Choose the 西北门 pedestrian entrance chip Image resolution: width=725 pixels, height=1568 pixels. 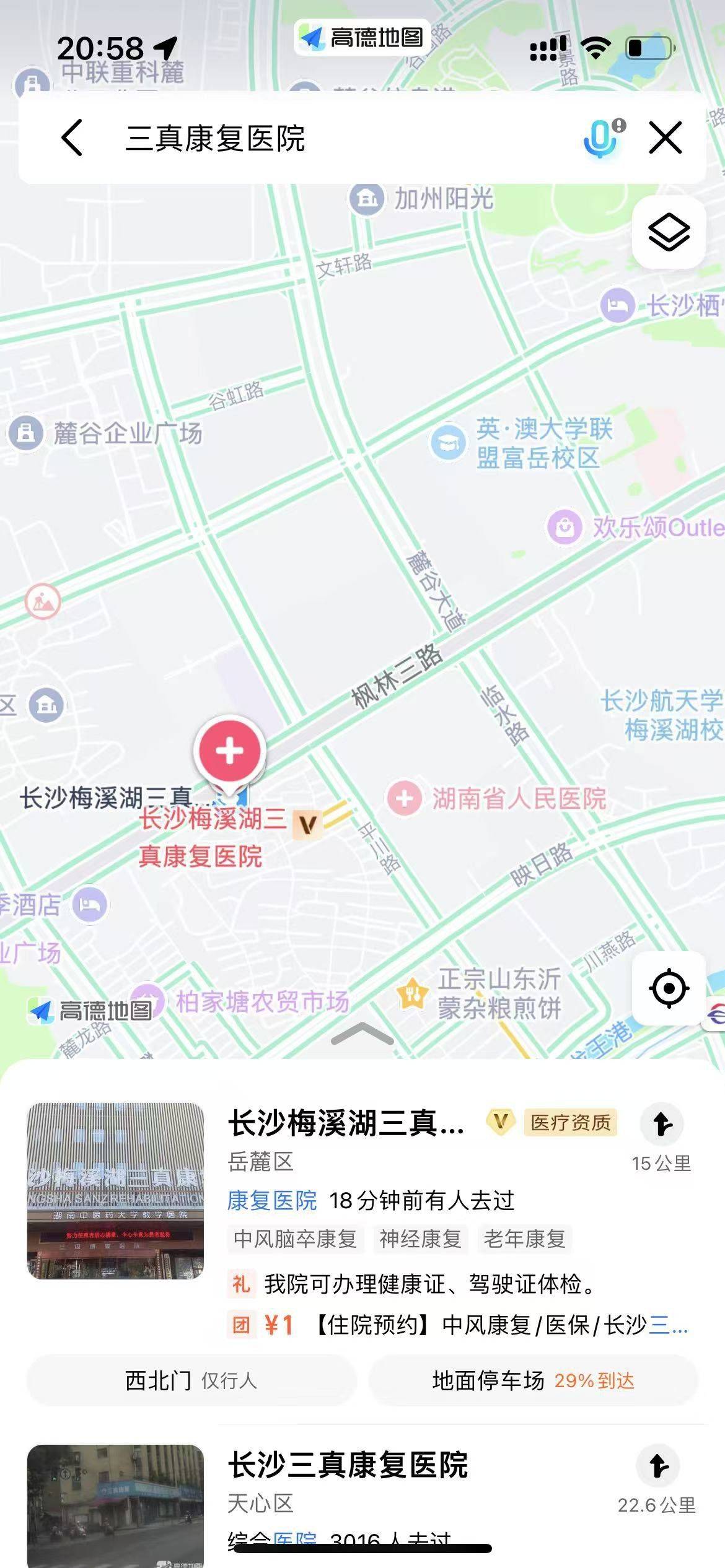191,1380
